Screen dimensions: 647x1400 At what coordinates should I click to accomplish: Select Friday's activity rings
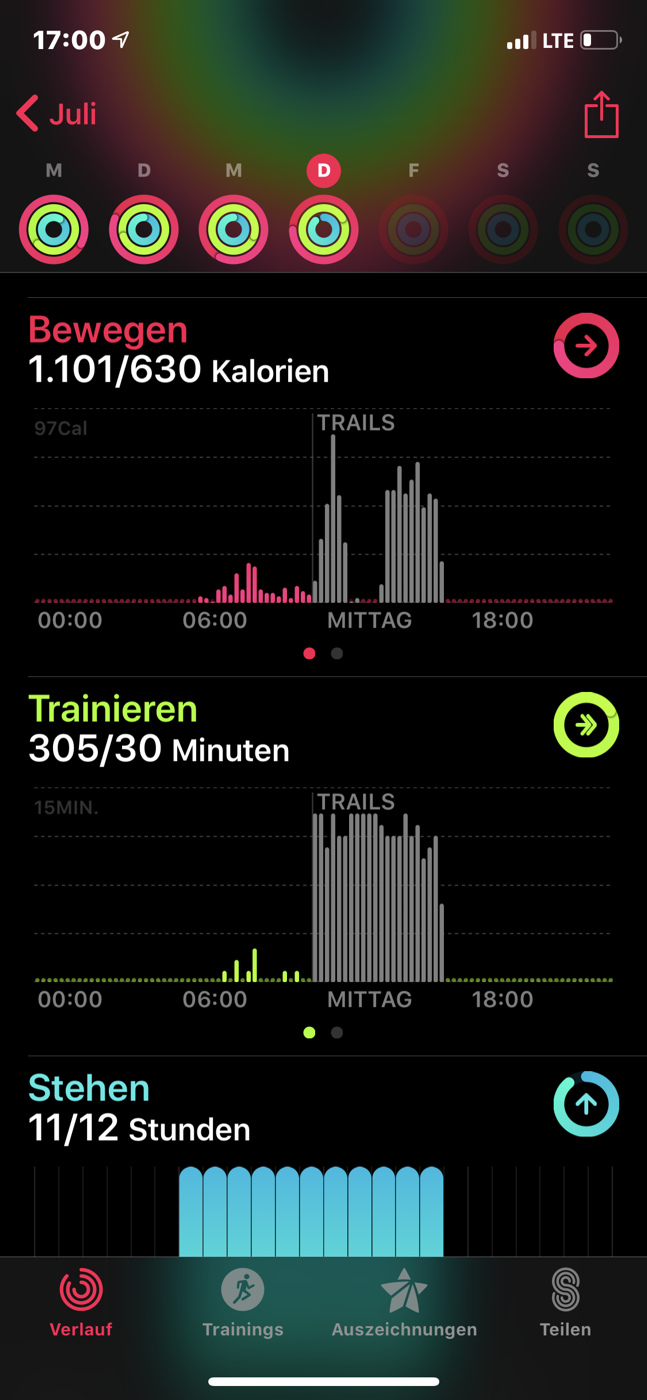point(413,230)
